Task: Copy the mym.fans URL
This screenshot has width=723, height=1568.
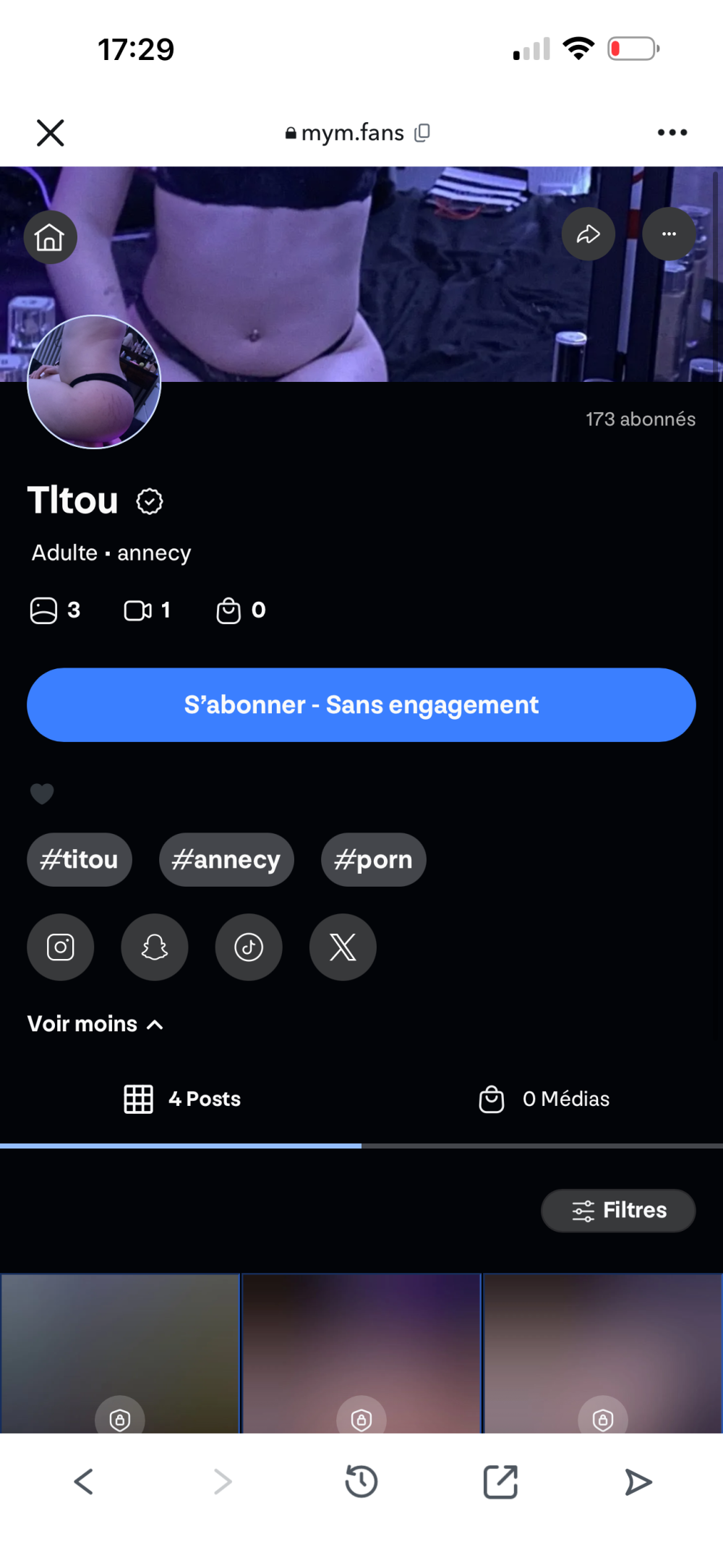Action: tap(422, 133)
